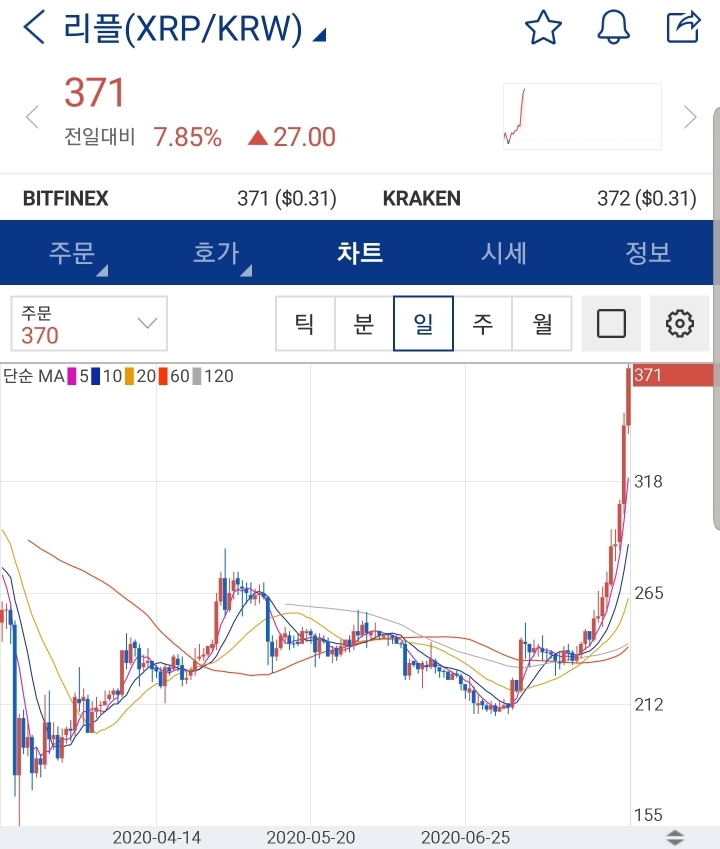Open price alerts with the bell icon
This screenshot has height=849, width=720.
pos(613,27)
